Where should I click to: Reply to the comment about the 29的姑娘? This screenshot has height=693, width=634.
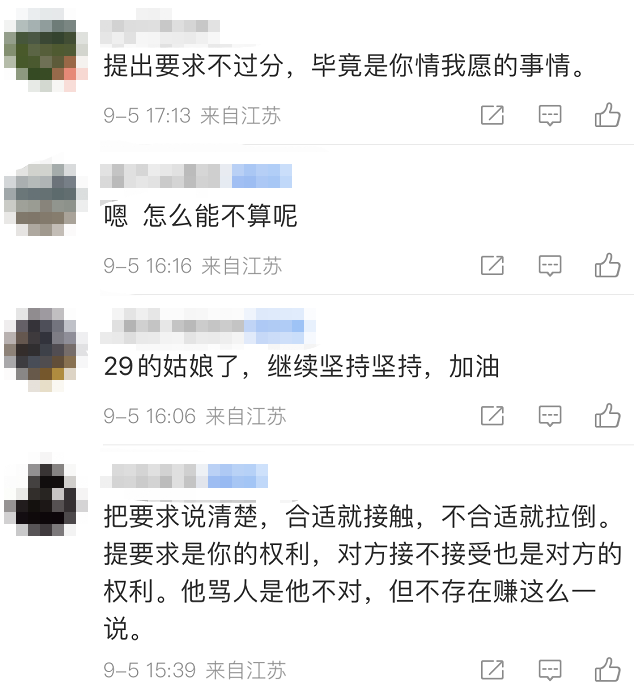tap(550, 415)
